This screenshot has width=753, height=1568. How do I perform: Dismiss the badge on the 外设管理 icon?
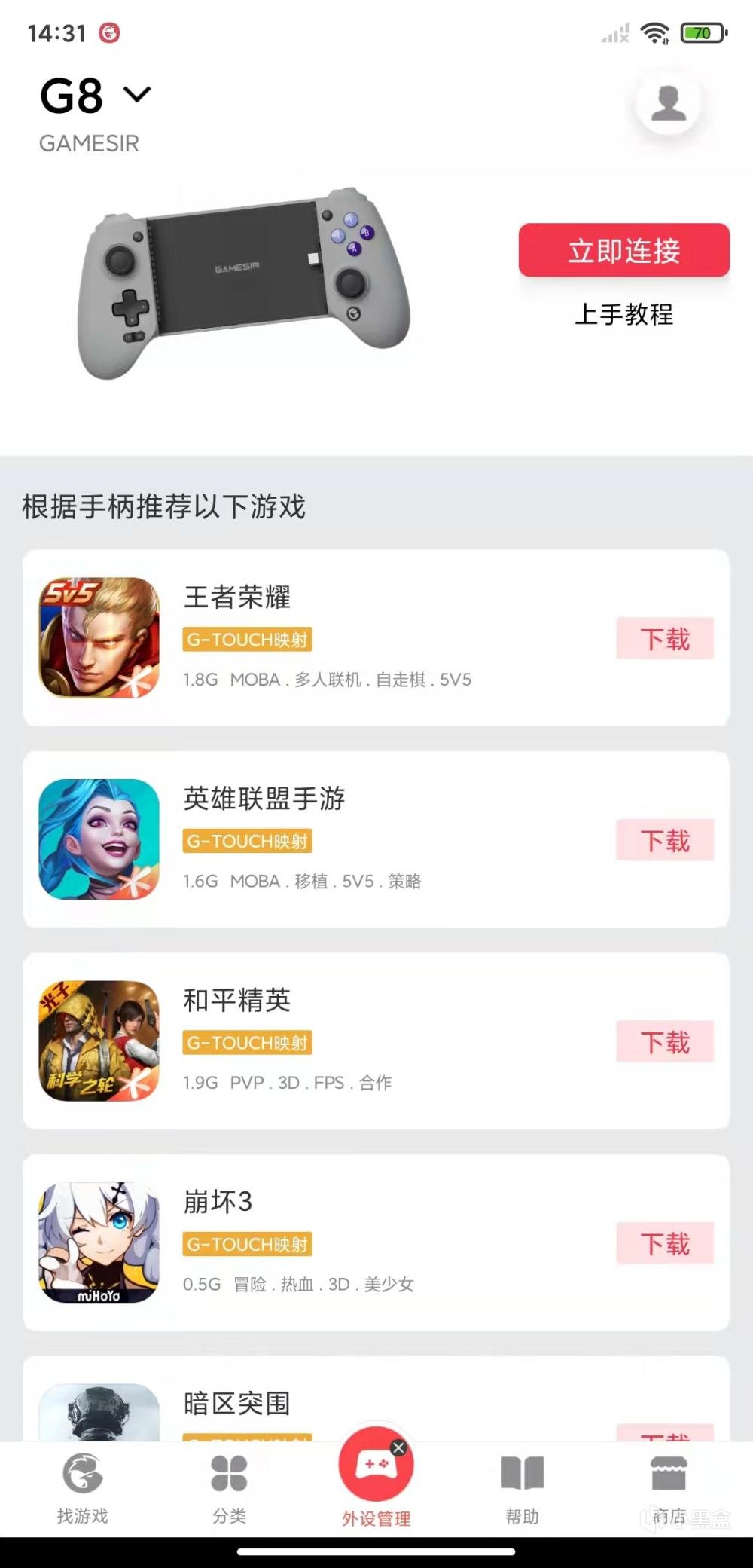click(x=399, y=1447)
